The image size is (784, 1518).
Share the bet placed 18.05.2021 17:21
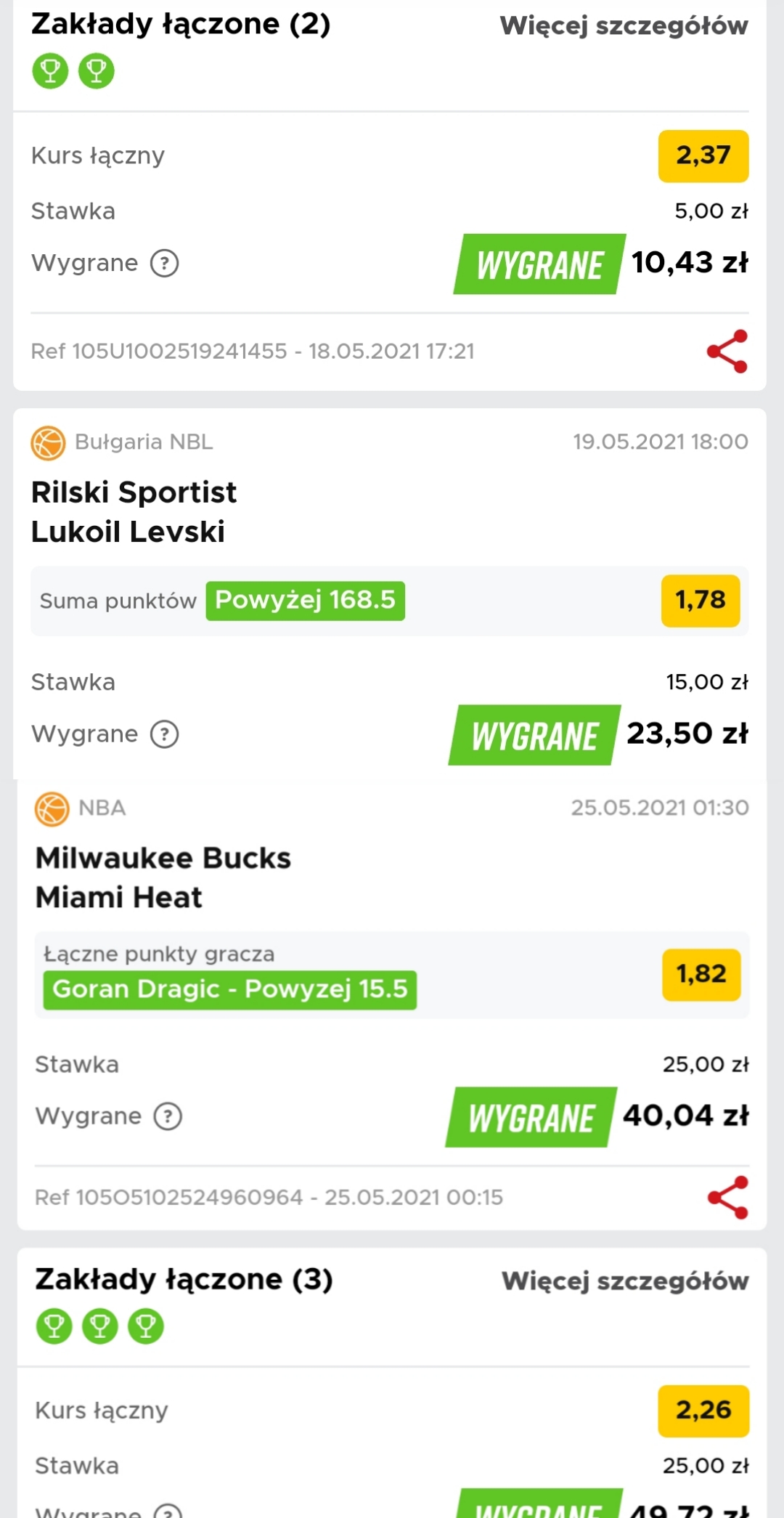pos(727,352)
